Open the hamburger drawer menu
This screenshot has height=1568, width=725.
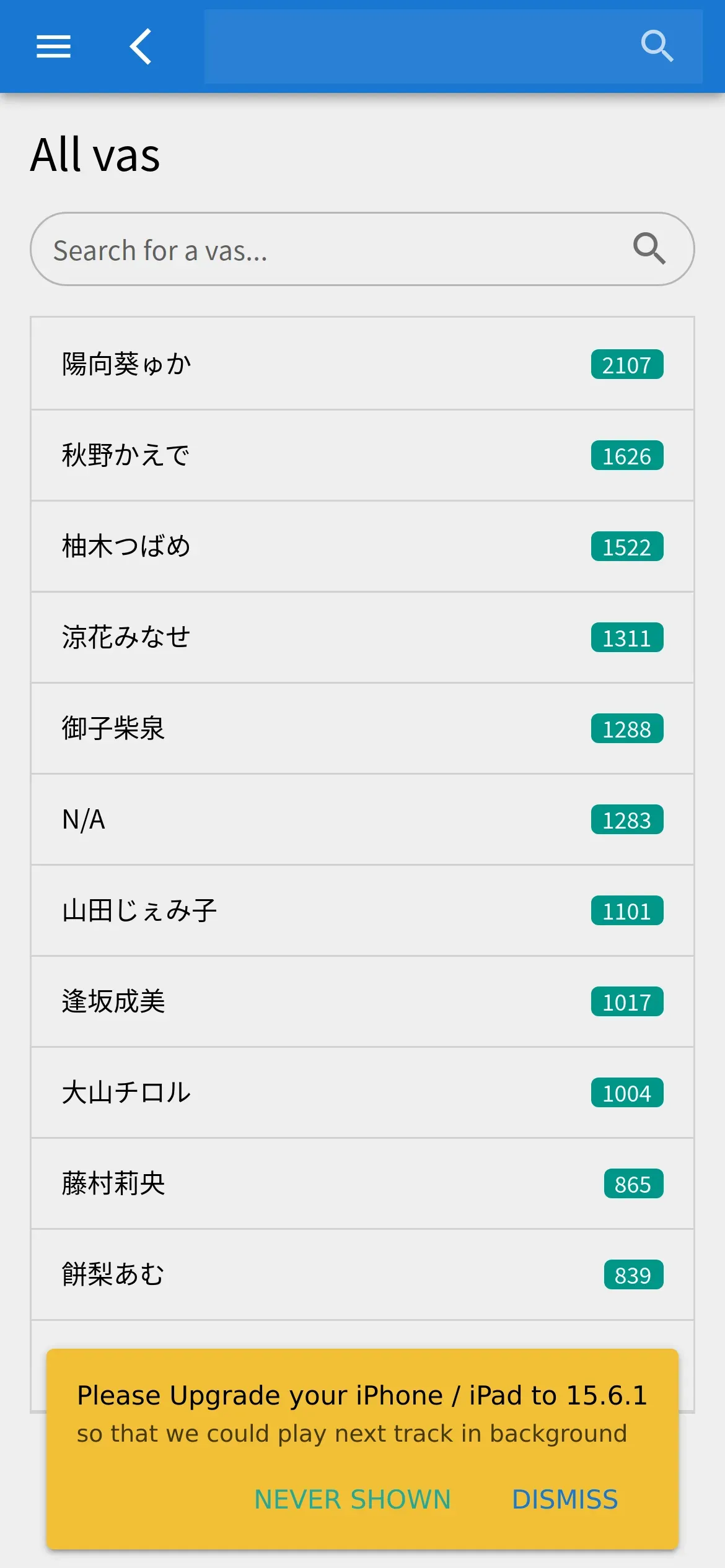54,46
